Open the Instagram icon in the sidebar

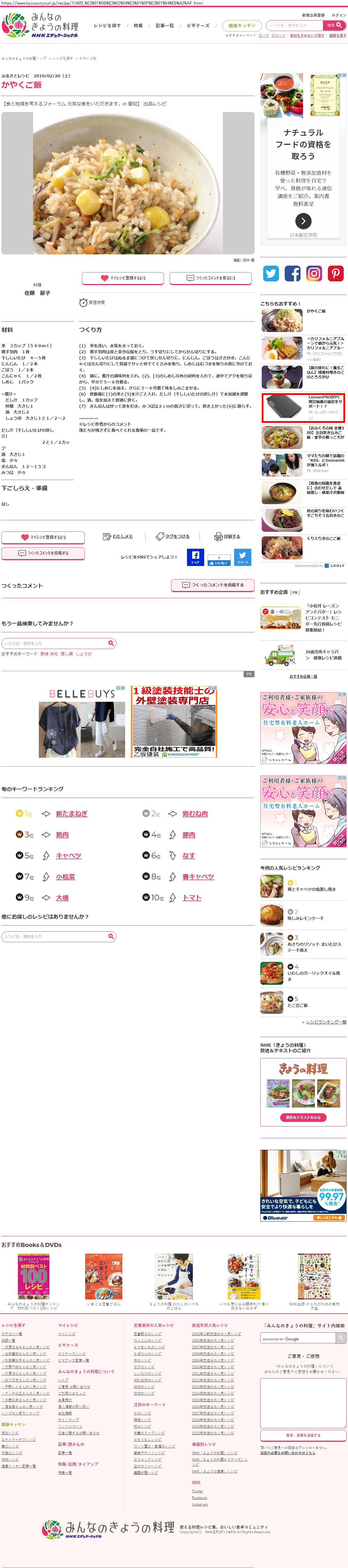pyautogui.click(x=314, y=273)
